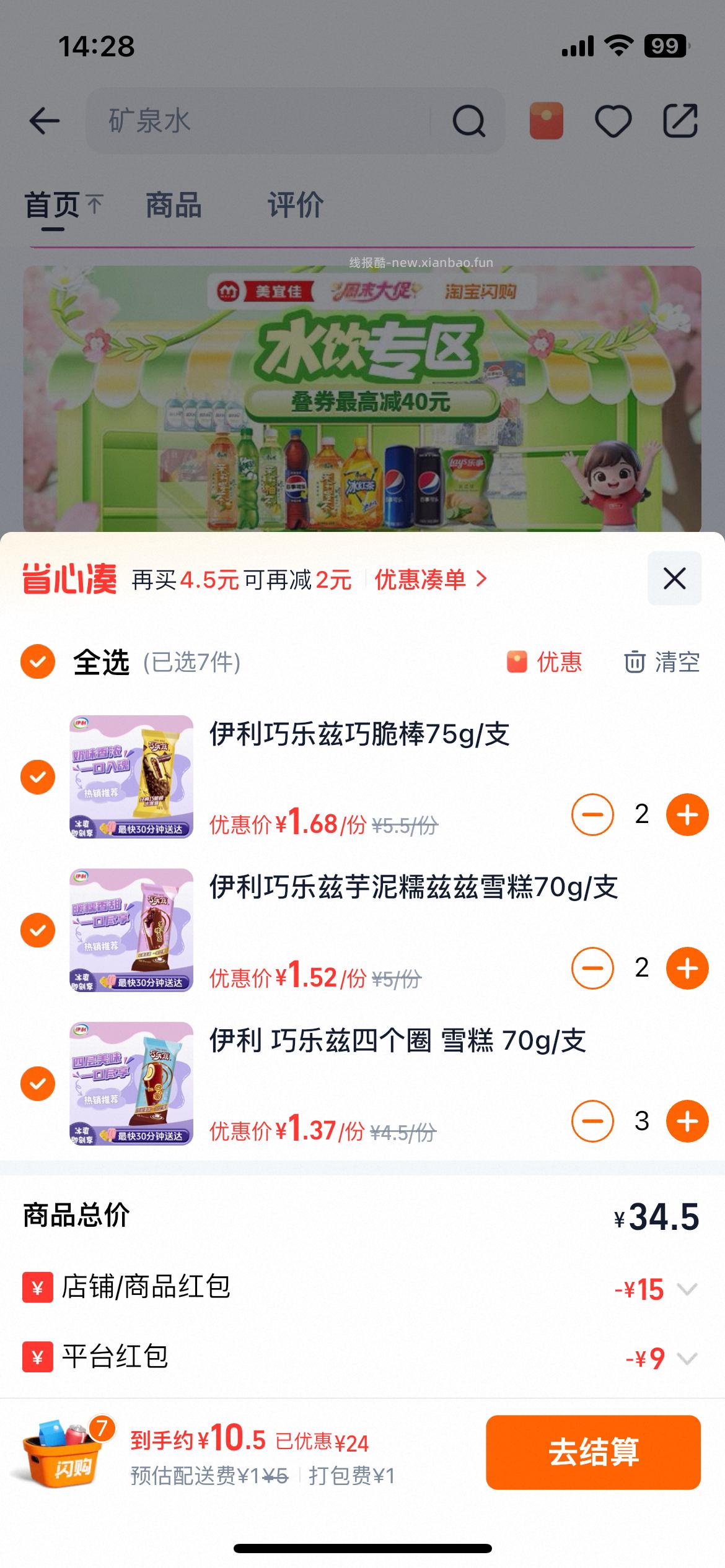Screen dimensions: 725x1568
Task: Switch to the 评价 tab
Action: (x=294, y=206)
